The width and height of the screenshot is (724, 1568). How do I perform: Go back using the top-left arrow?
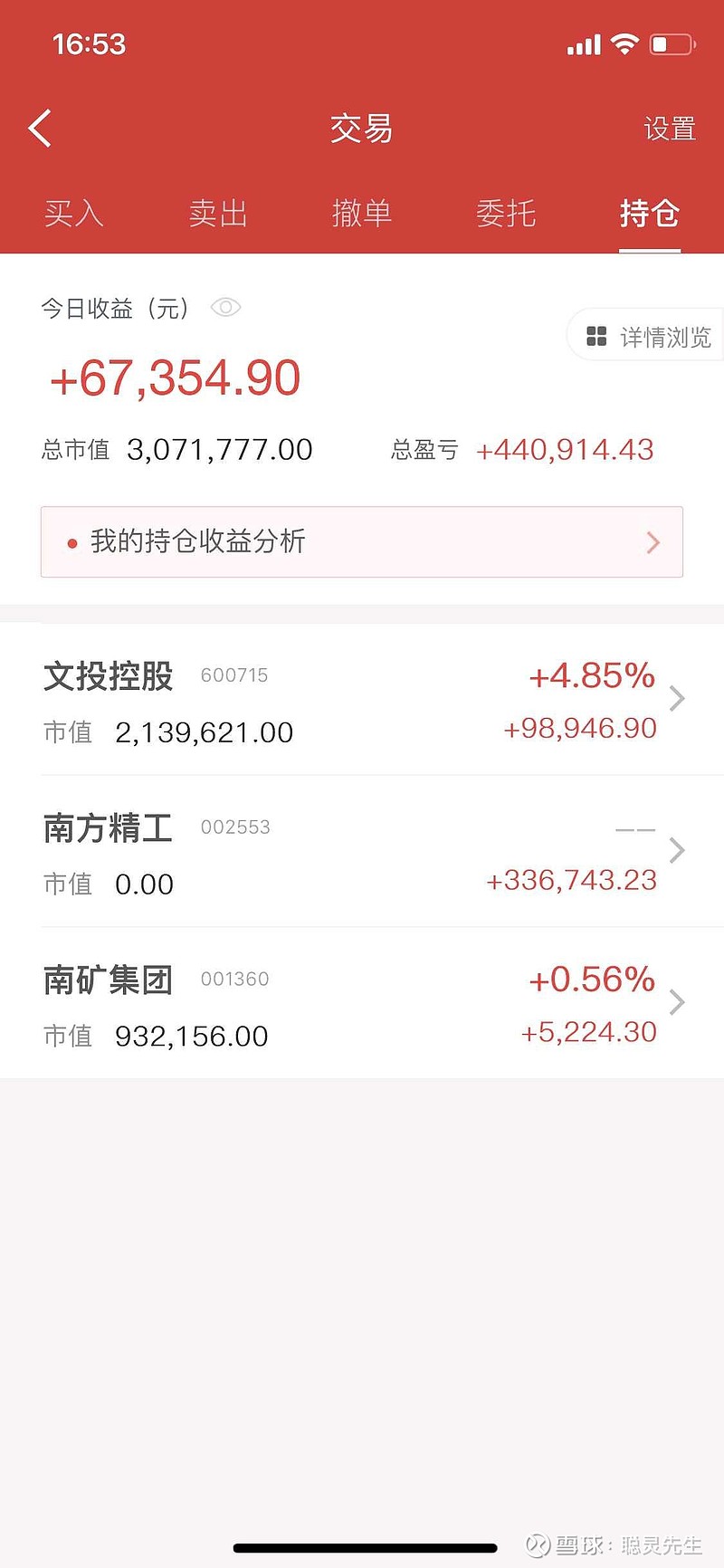click(x=40, y=128)
